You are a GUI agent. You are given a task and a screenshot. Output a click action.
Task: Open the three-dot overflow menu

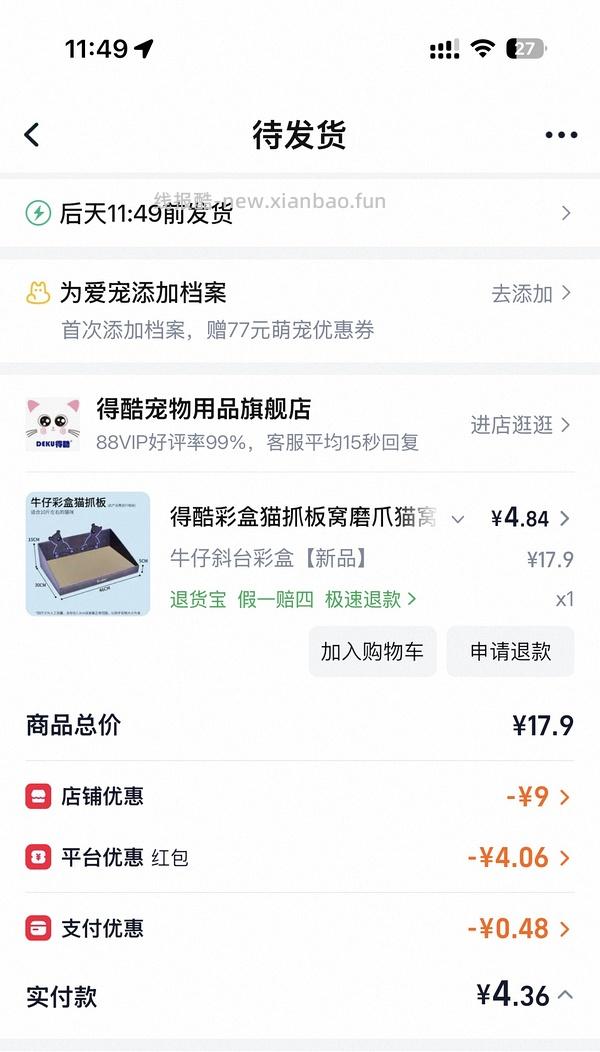[561, 135]
